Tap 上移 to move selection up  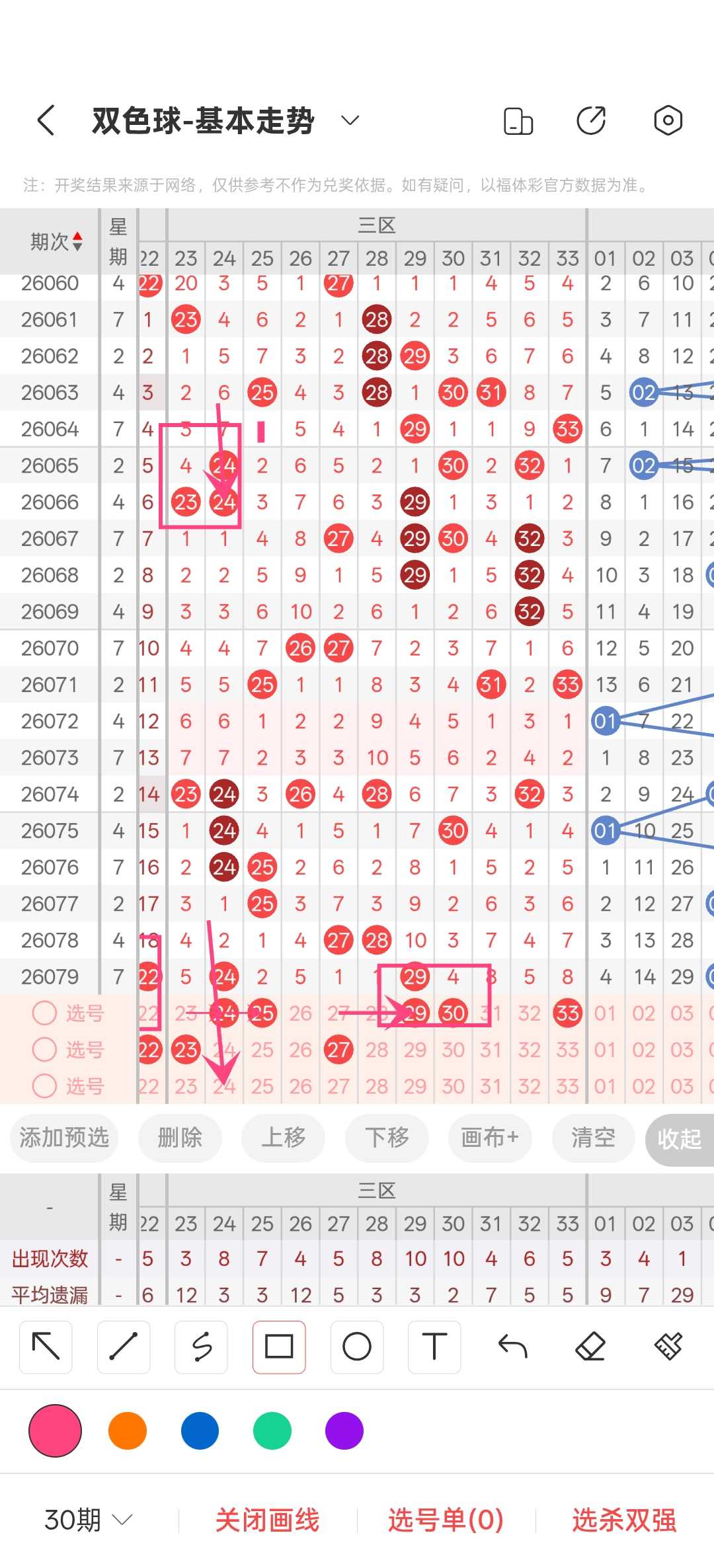coord(284,1138)
